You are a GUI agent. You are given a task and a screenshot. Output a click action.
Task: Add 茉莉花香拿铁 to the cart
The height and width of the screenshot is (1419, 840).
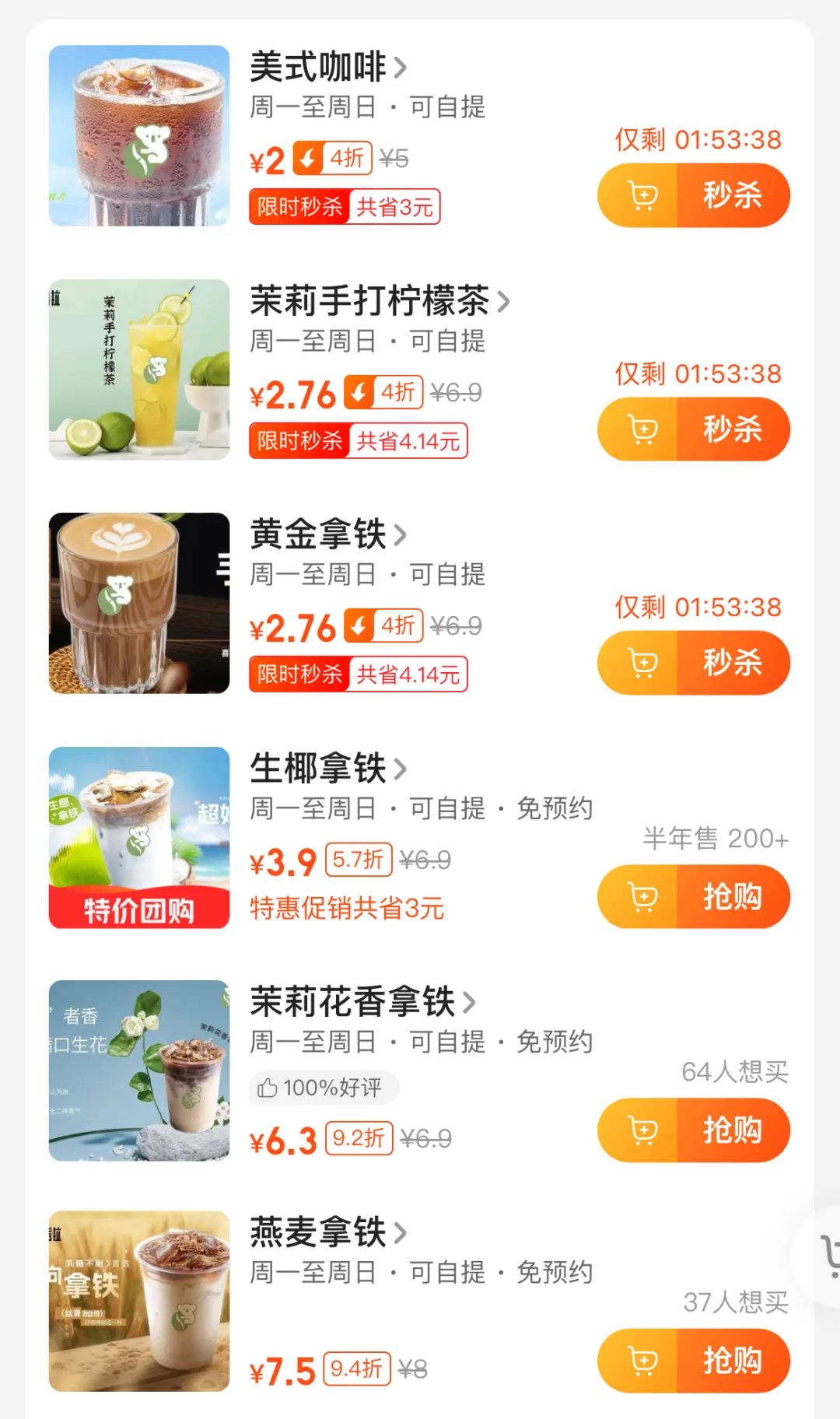pos(642,1130)
